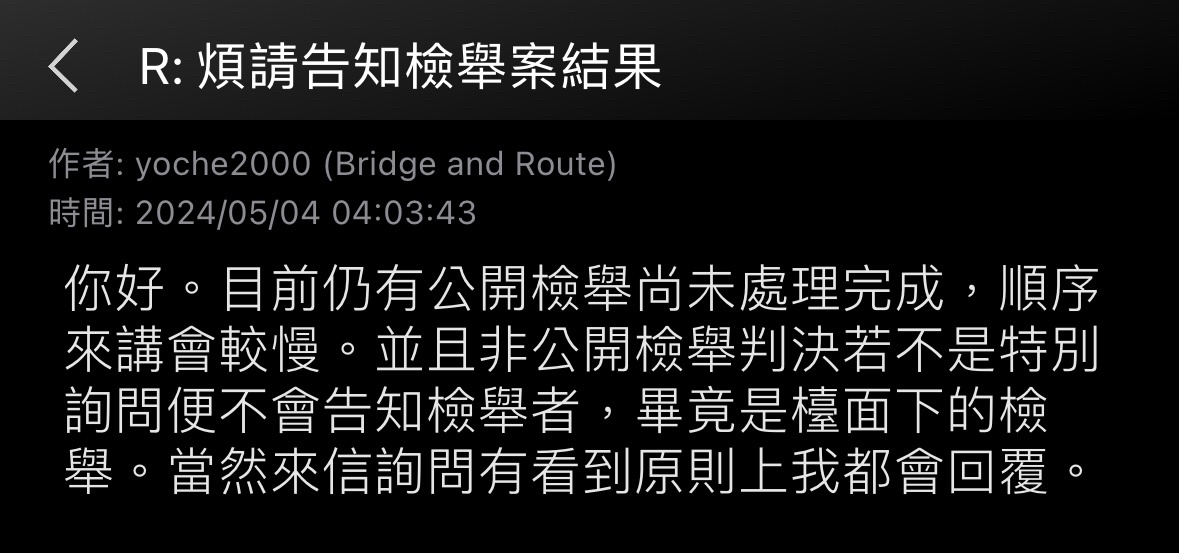The height and width of the screenshot is (553, 1179).
Task: Go back using the header arrow
Action: click(x=62, y=67)
